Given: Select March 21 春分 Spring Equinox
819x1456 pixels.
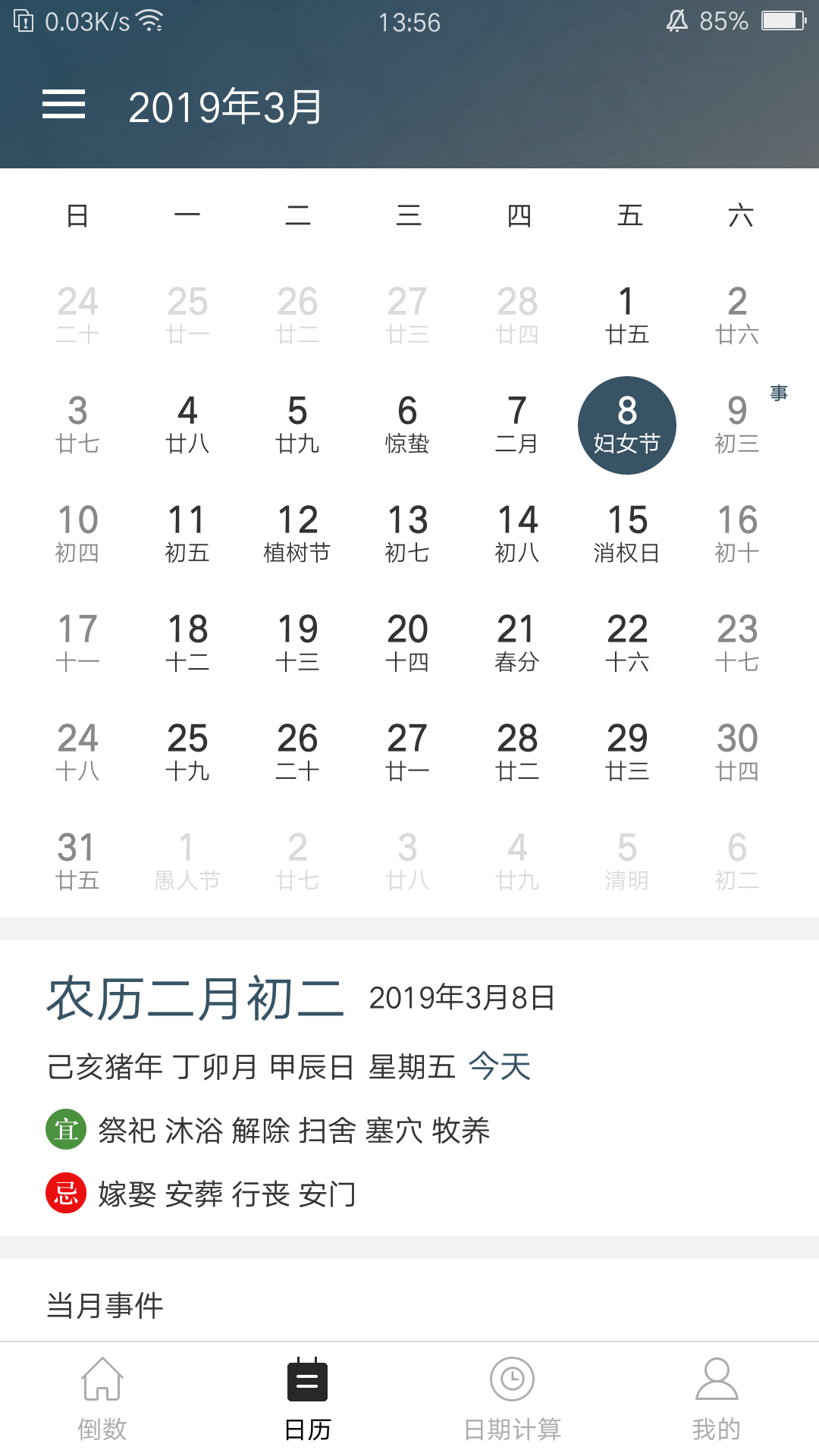Looking at the screenshot, I should [x=516, y=641].
